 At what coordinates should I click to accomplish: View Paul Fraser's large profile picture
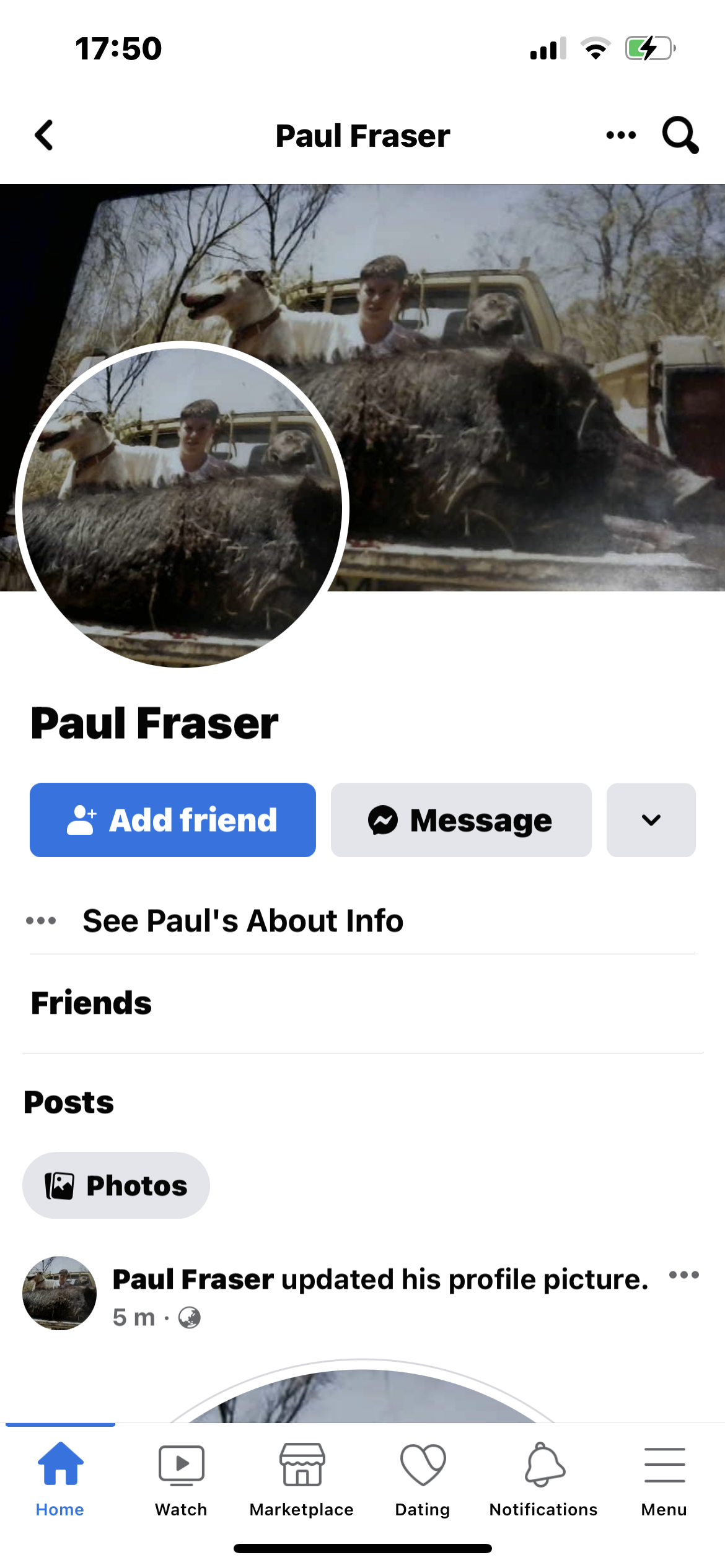[x=182, y=505]
